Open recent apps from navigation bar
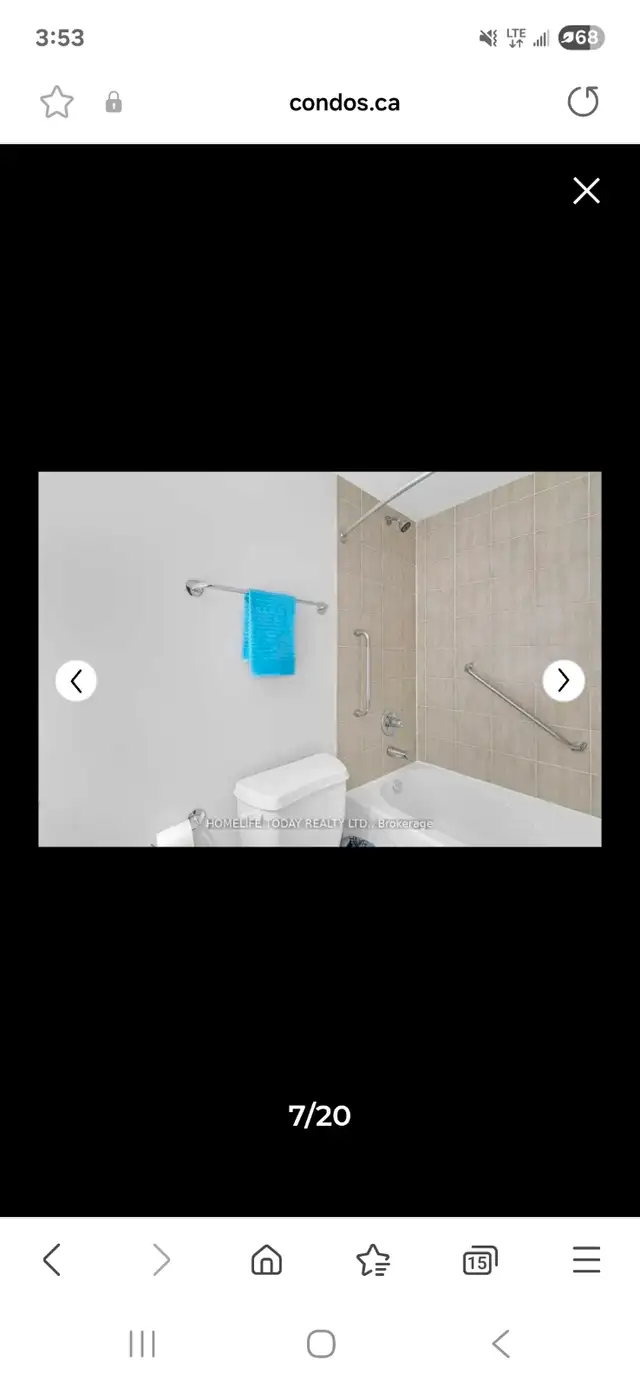 (x=142, y=1344)
